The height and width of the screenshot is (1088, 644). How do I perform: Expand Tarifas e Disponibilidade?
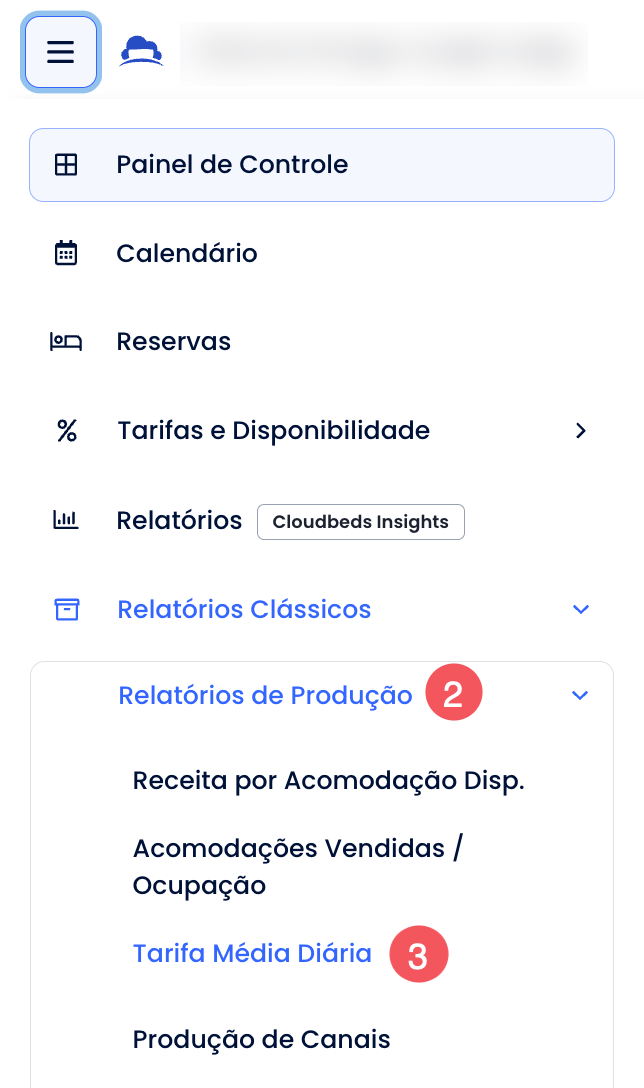tap(322, 430)
